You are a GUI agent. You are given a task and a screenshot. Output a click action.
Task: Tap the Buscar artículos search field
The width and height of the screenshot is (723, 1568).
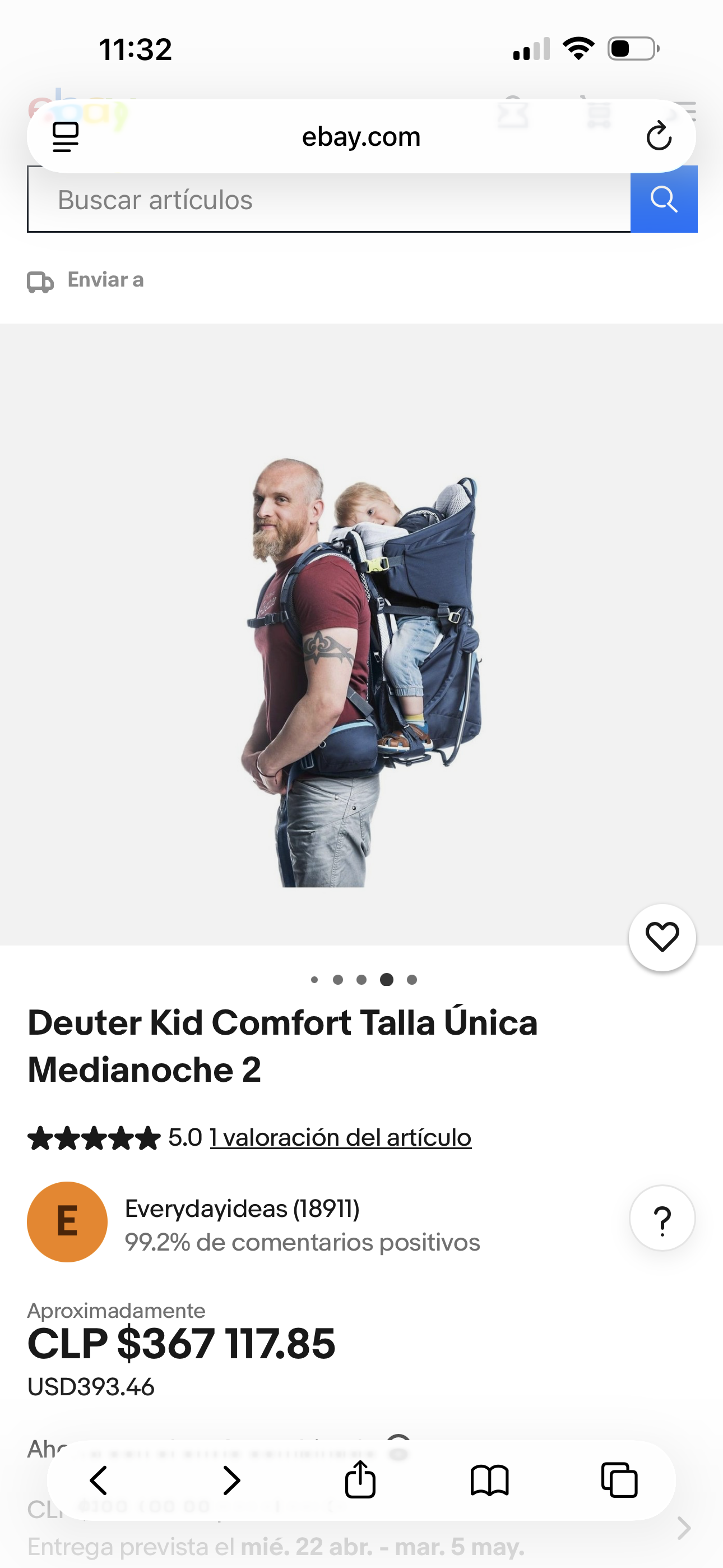pos(328,200)
